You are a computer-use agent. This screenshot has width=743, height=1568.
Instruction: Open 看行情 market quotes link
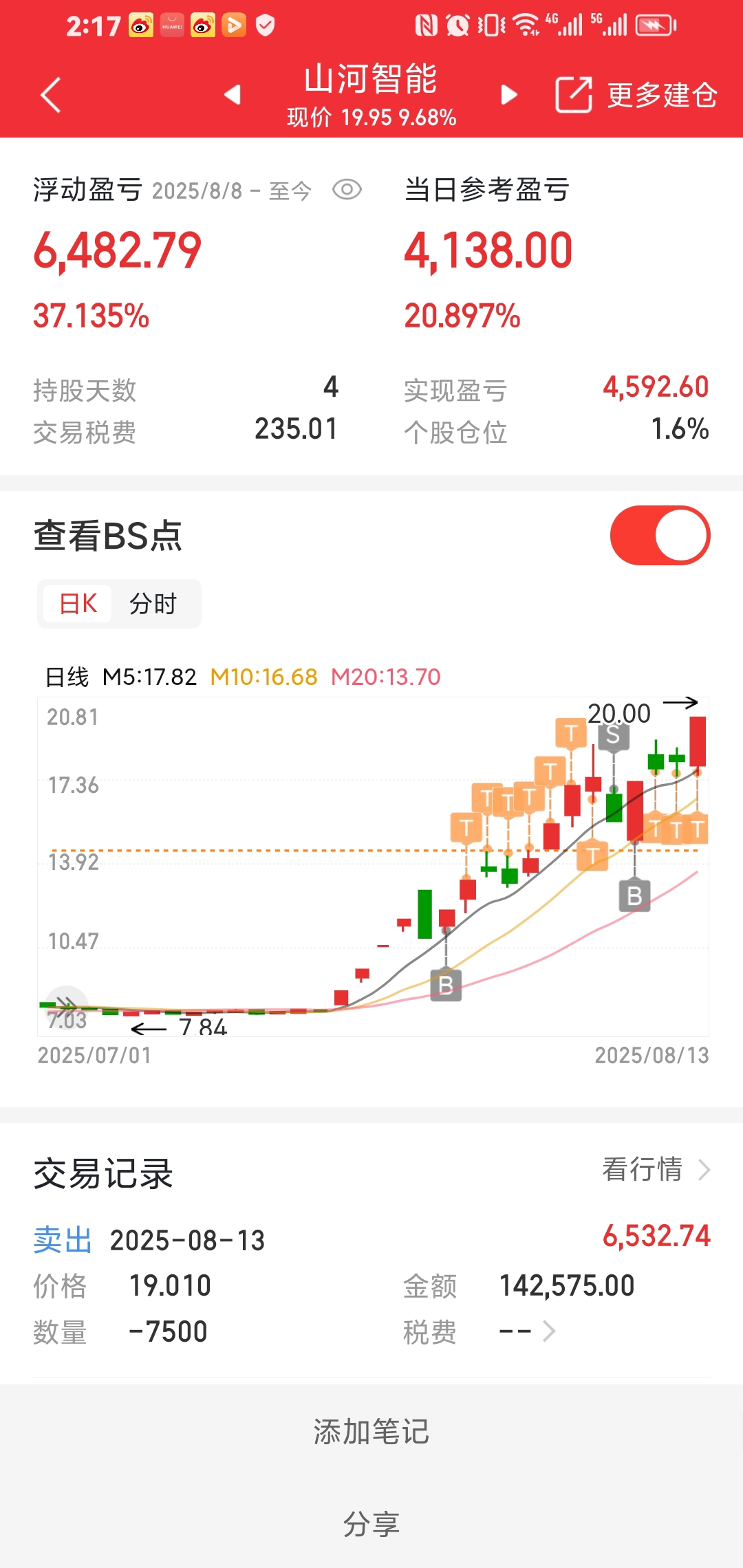tap(656, 1169)
